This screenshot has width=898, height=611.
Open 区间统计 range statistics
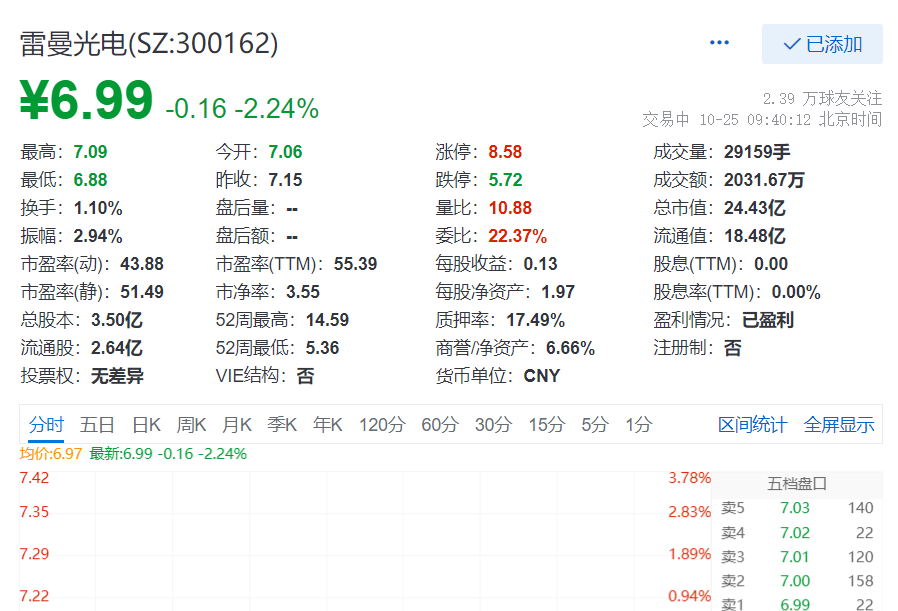pyautogui.click(x=752, y=425)
